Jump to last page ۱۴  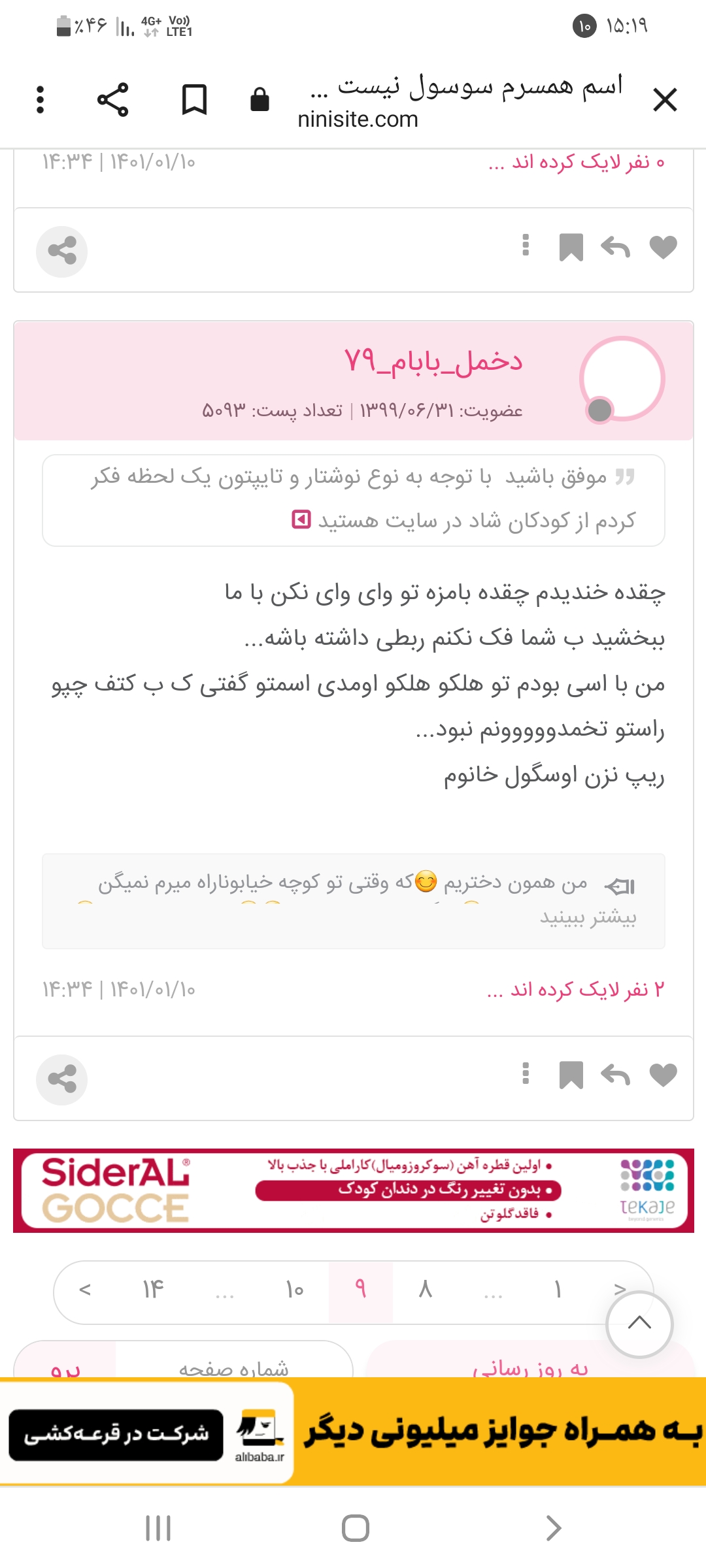tap(154, 1290)
